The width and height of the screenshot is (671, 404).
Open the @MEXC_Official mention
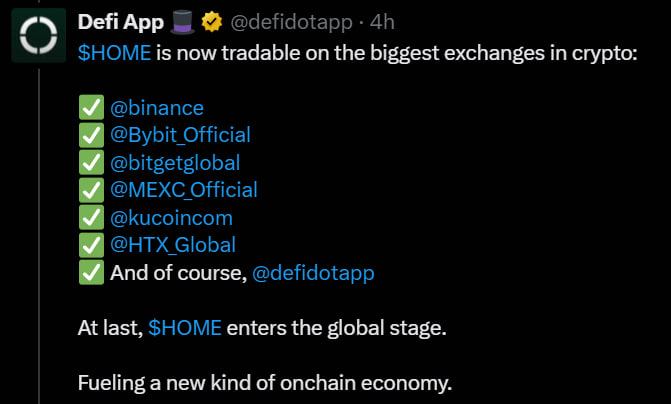click(184, 189)
